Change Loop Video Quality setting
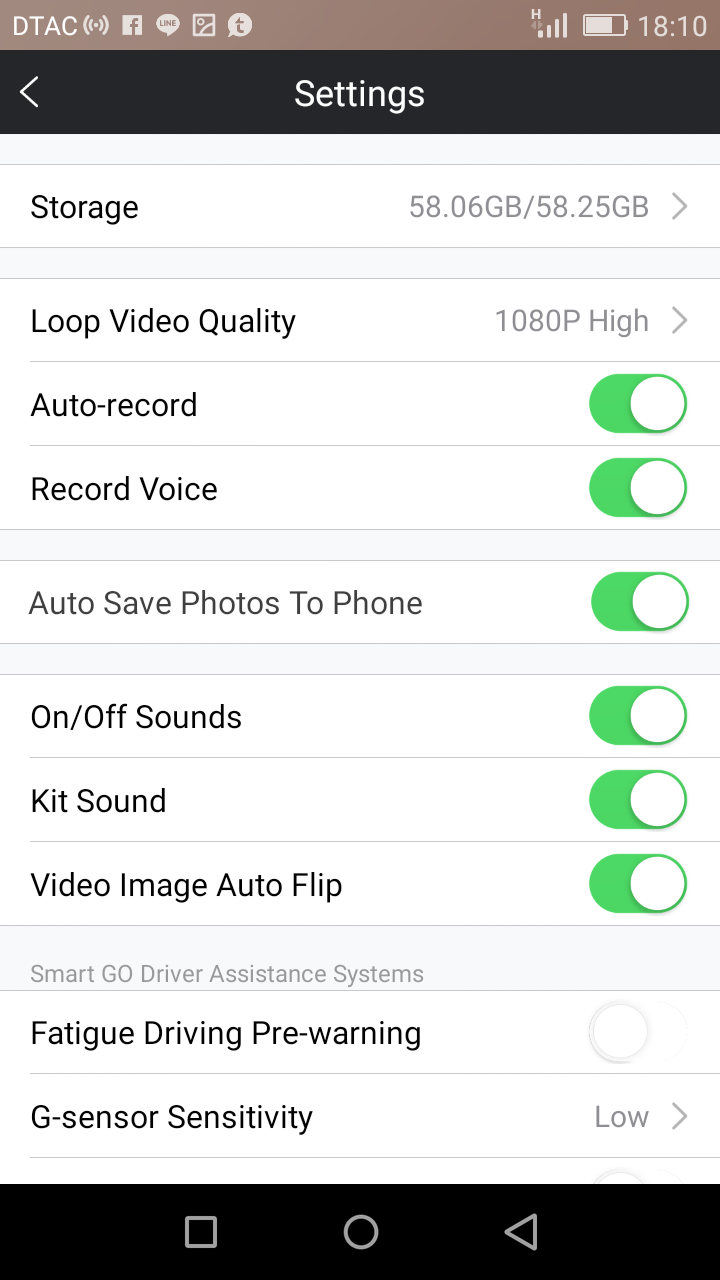This screenshot has height=1280, width=720. (x=360, y=321)
